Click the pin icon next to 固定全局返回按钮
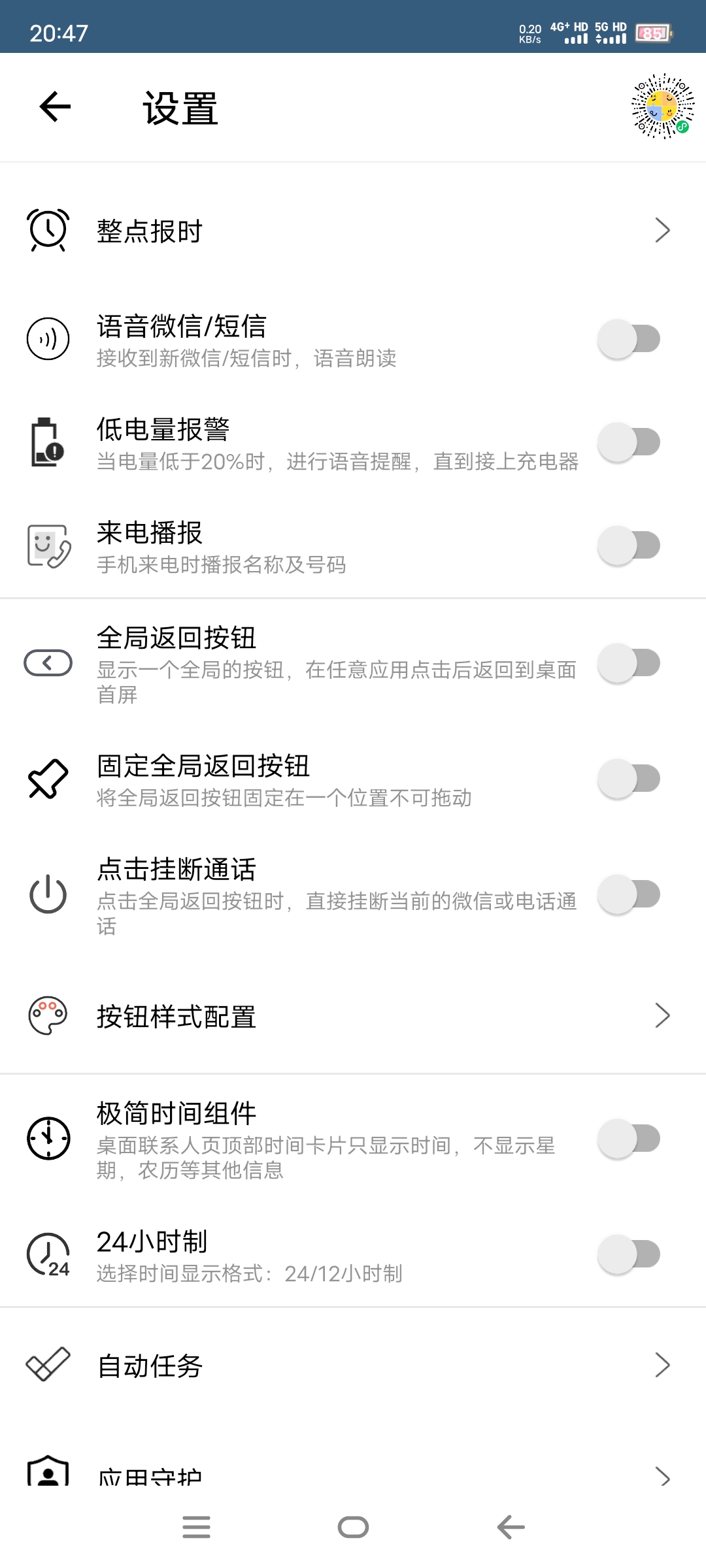This screenshot has height=1568, width=706. [47, 778]
